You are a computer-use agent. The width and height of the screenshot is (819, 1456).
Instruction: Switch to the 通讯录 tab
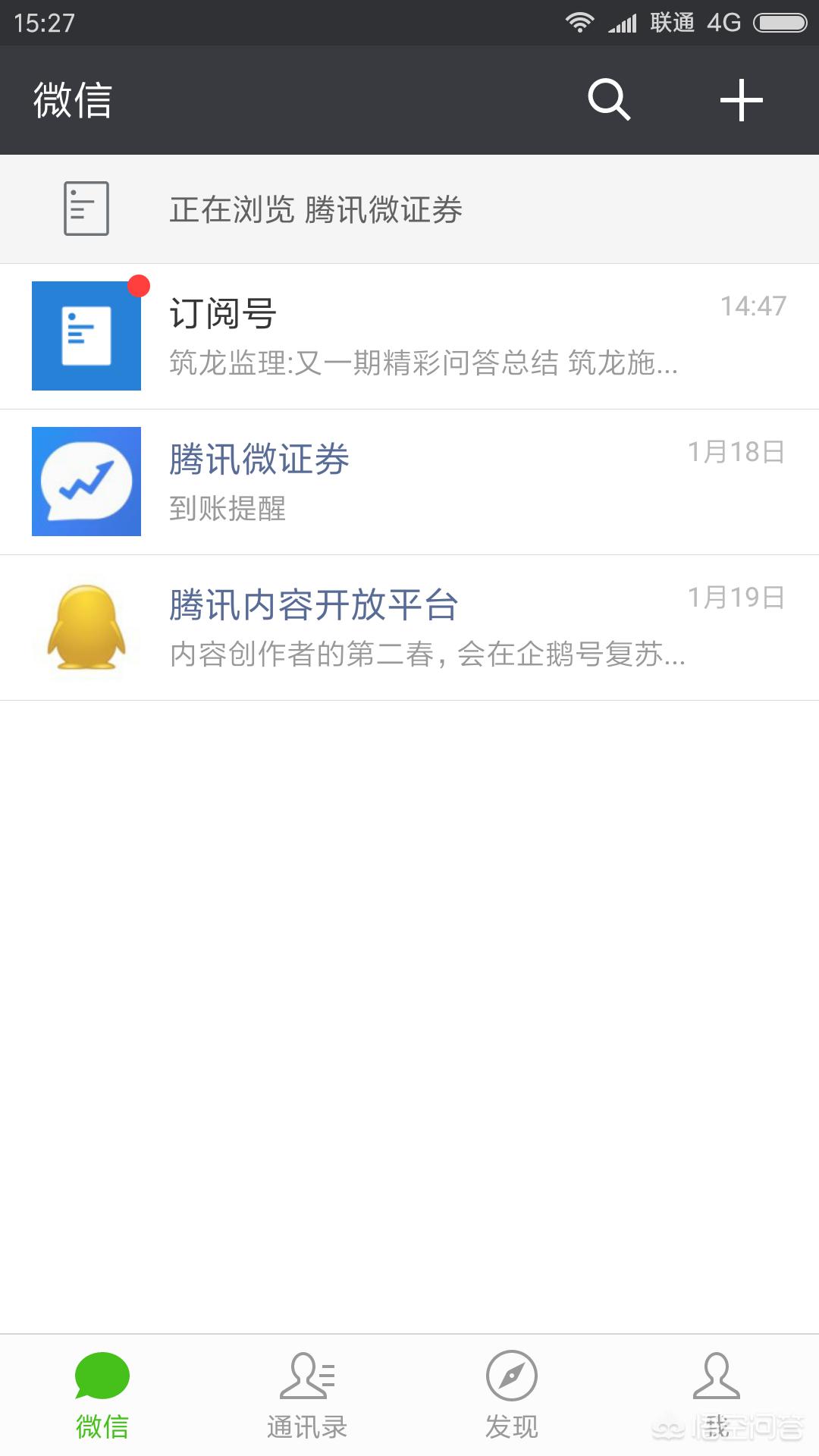pos(307,1395)
